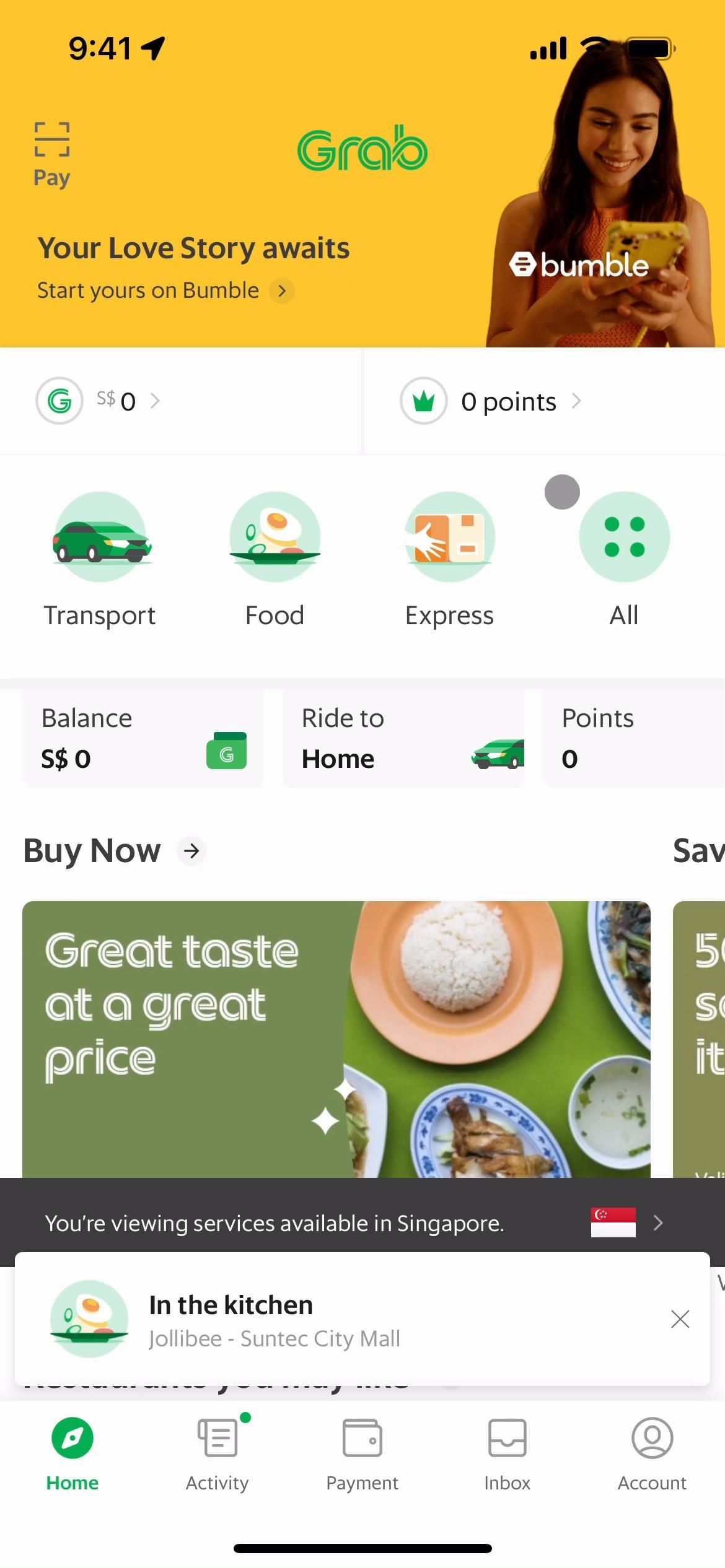The image size is (725, 1568).
Task: Open the Pay scanner
Action: (x=51, y=154)
